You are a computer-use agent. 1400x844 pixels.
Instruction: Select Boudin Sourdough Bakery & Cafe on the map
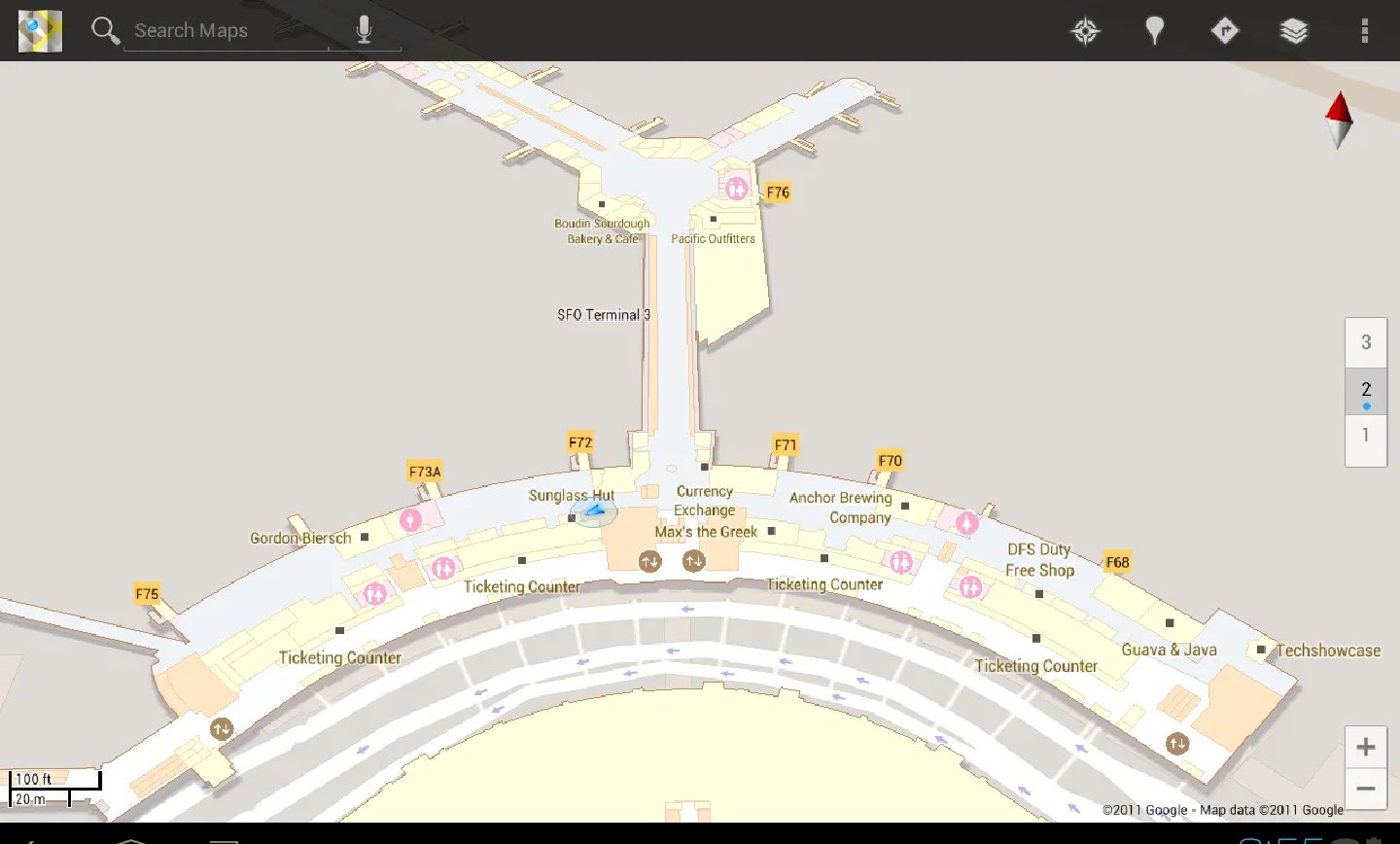click(x=602, y=230)
